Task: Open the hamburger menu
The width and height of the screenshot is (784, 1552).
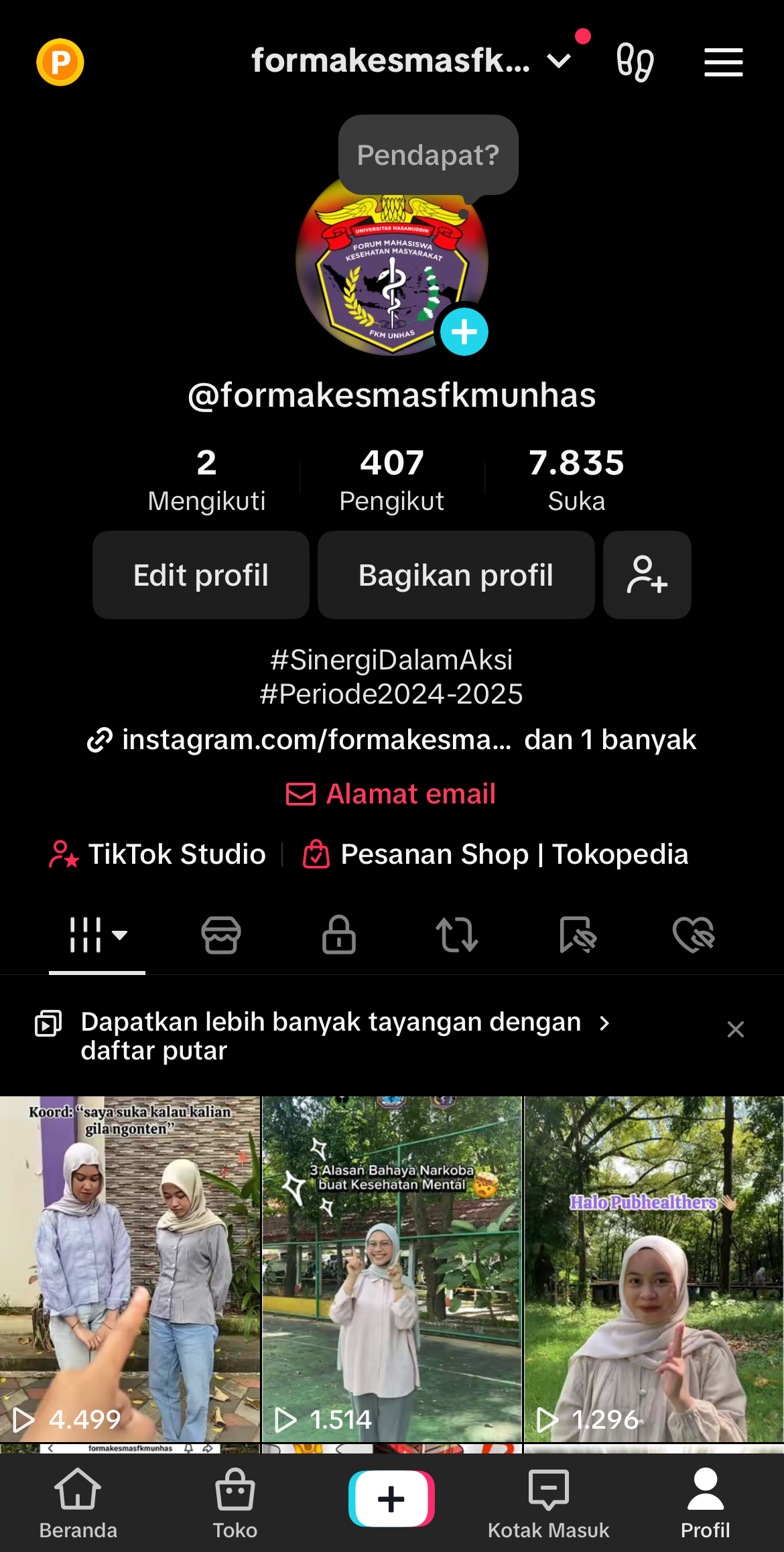Action: (x=723, y=62)
